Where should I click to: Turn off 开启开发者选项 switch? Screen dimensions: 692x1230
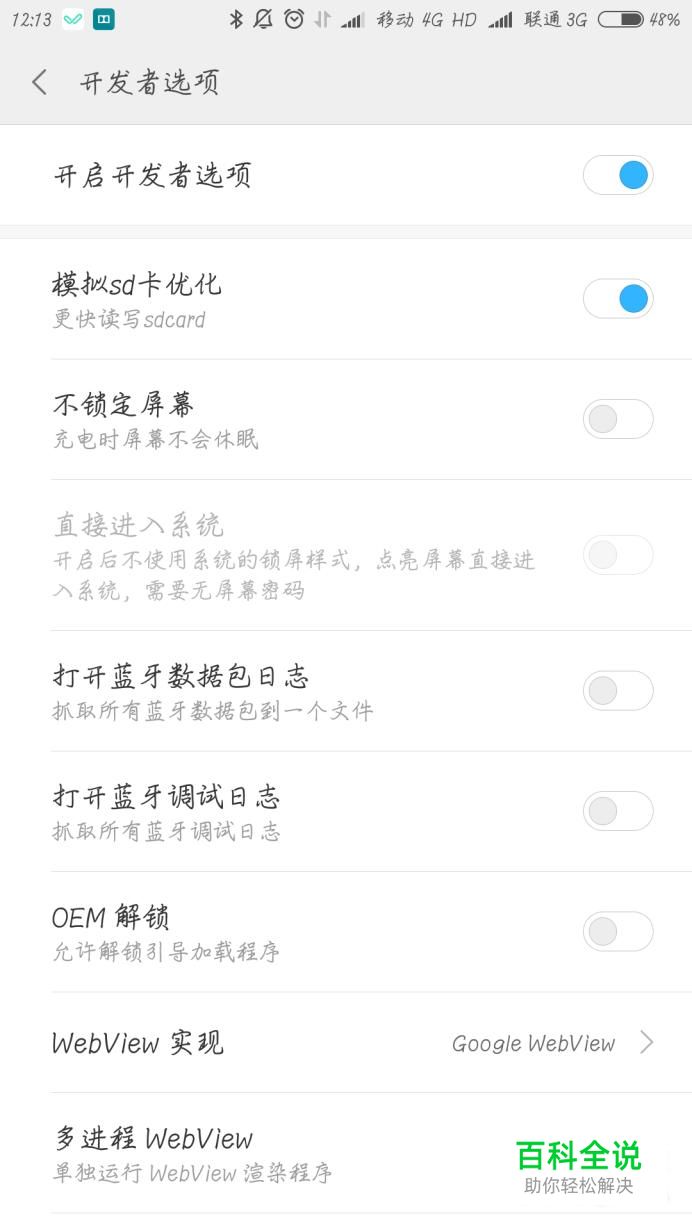click(x=618, y=176)
